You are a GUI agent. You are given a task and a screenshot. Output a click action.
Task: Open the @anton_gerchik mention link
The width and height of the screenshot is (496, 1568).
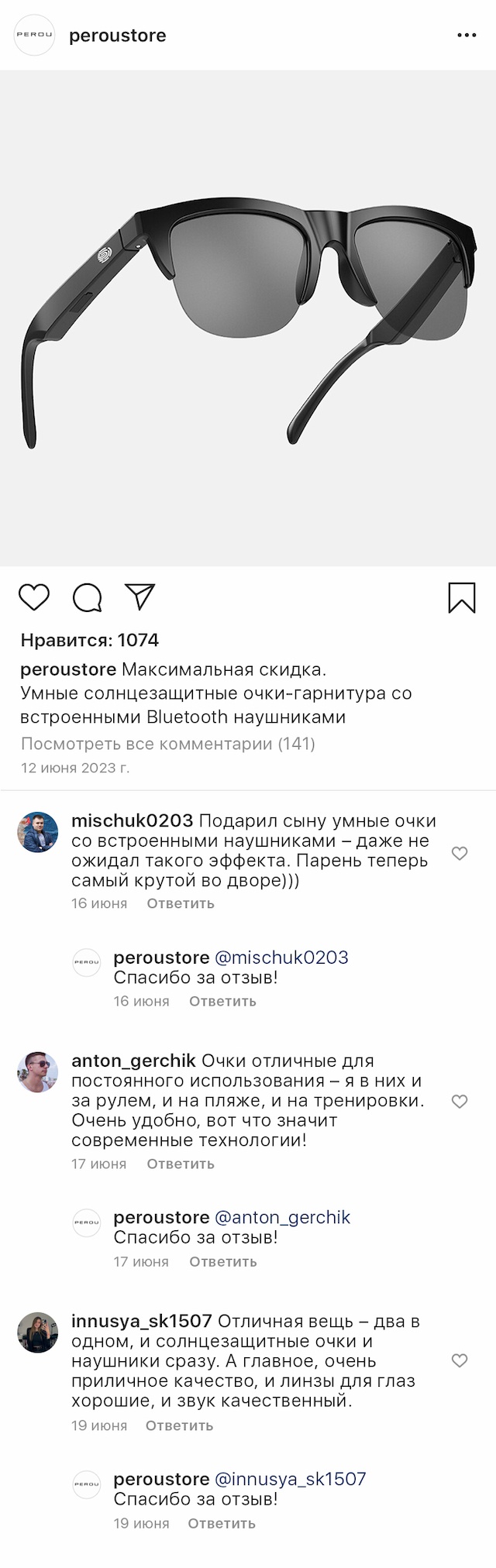click(282, 1217)
